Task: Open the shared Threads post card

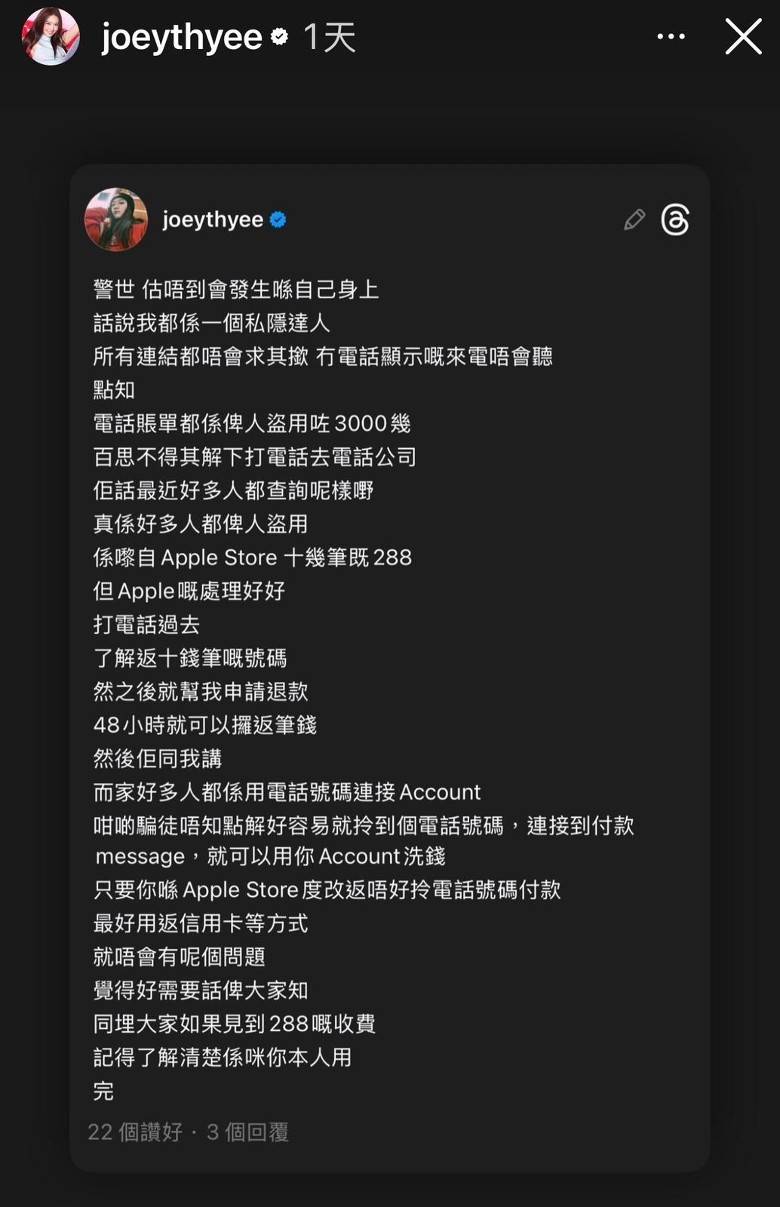Action: pyautogui.click(x=389, y=660)
